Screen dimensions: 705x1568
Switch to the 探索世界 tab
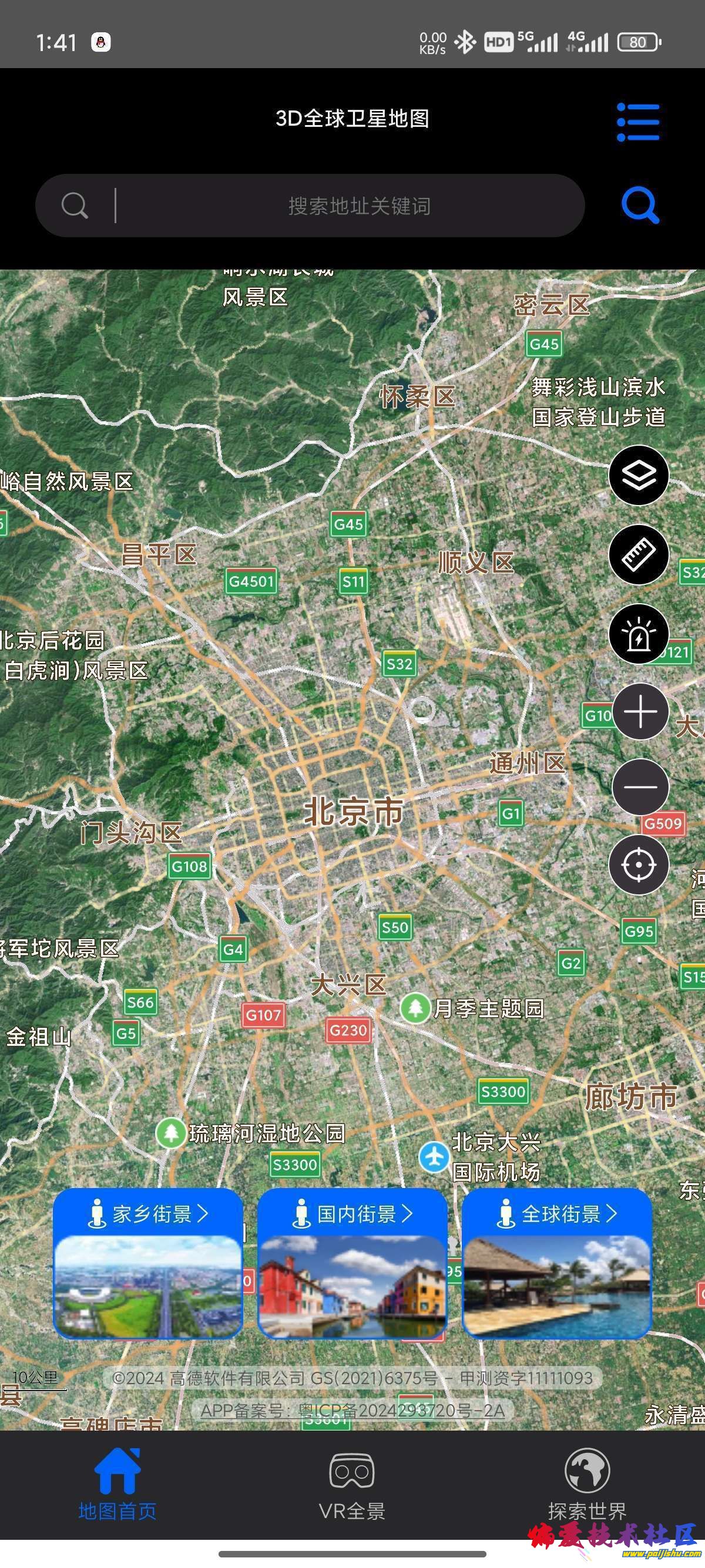[587, 1485]
